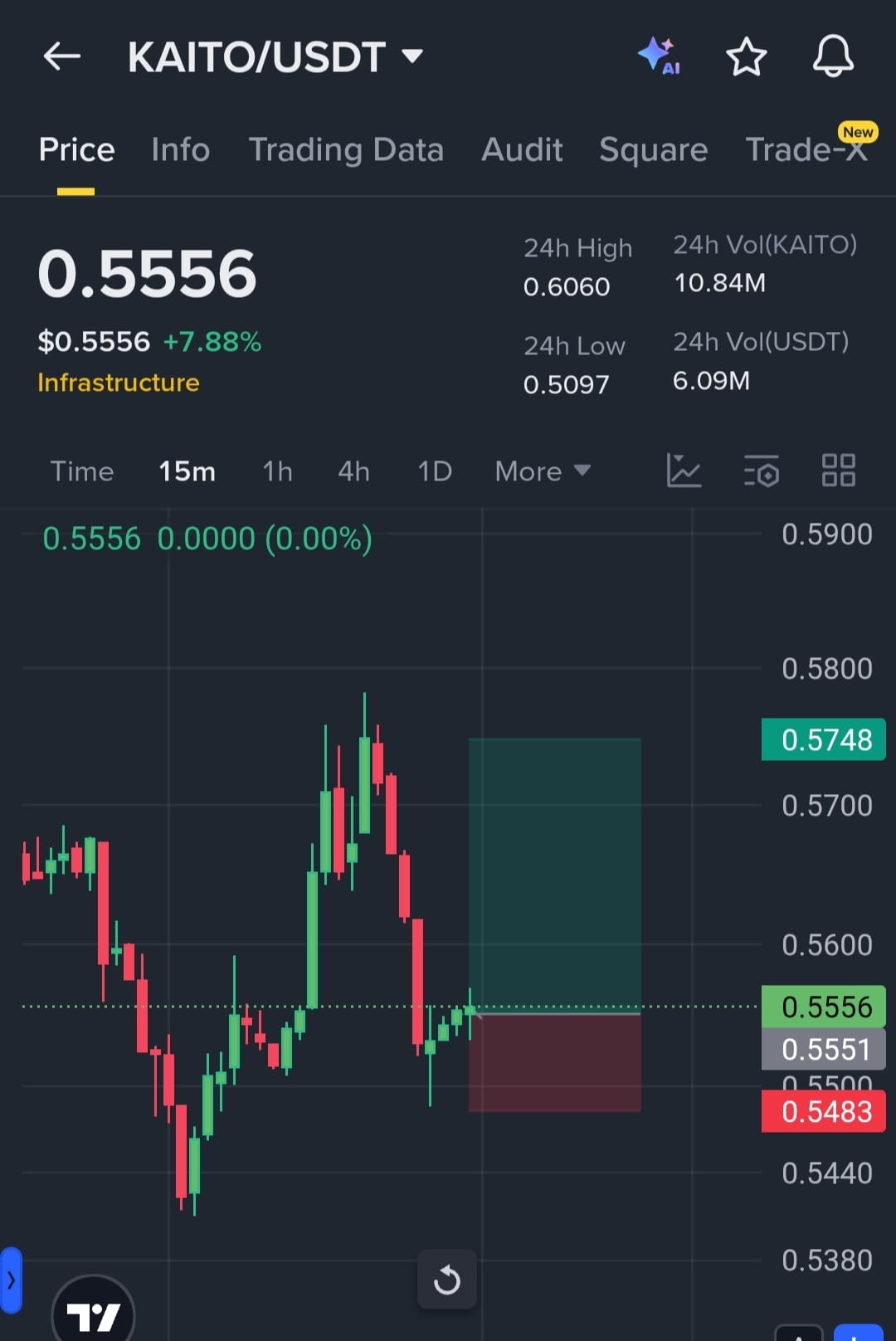This screenshot has height=1341, width=896.
Task: Select the 1h timeframe
Action: point(277,471)
